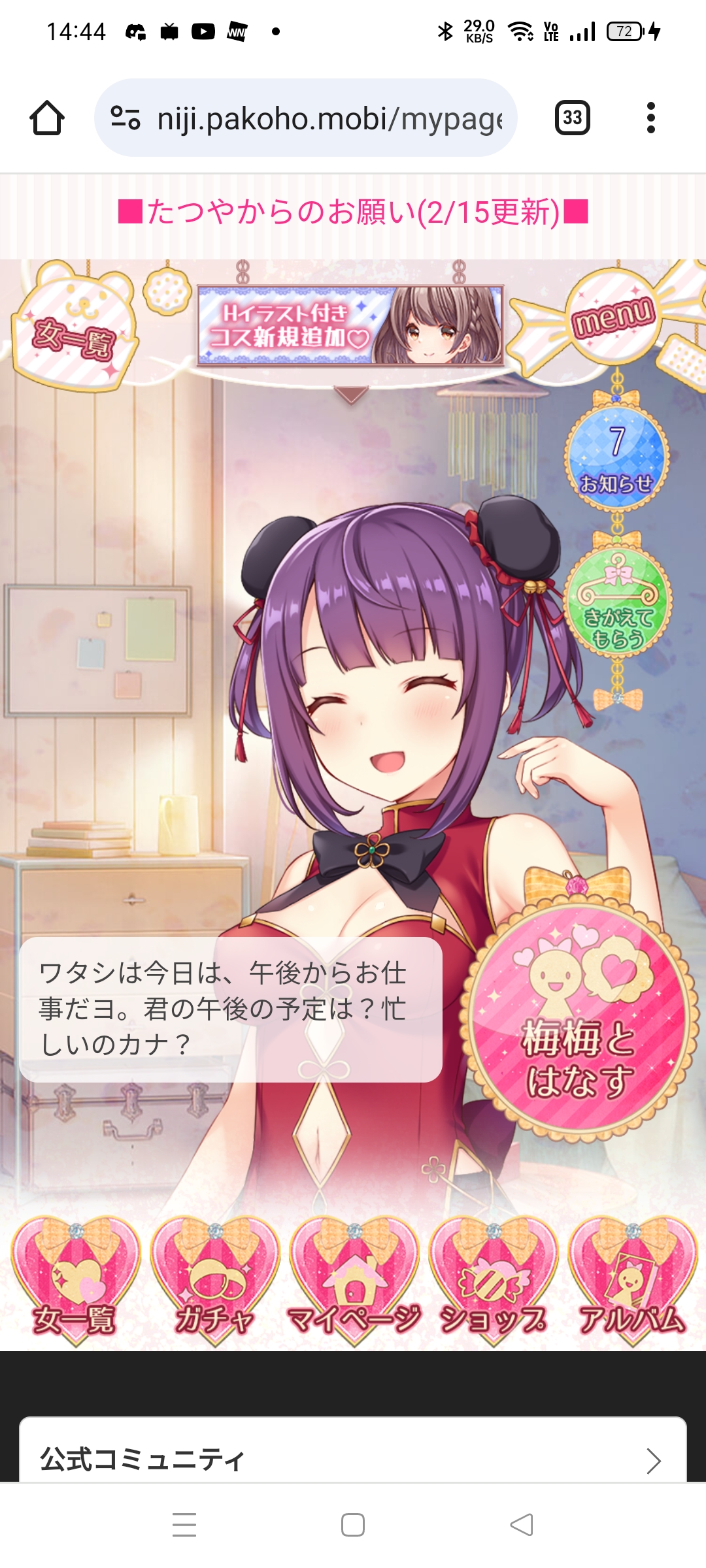The height and width of the screenshot is (1568, 706).
Task: Open the コス新規追加 banner
Action: [x=350, y=325]
